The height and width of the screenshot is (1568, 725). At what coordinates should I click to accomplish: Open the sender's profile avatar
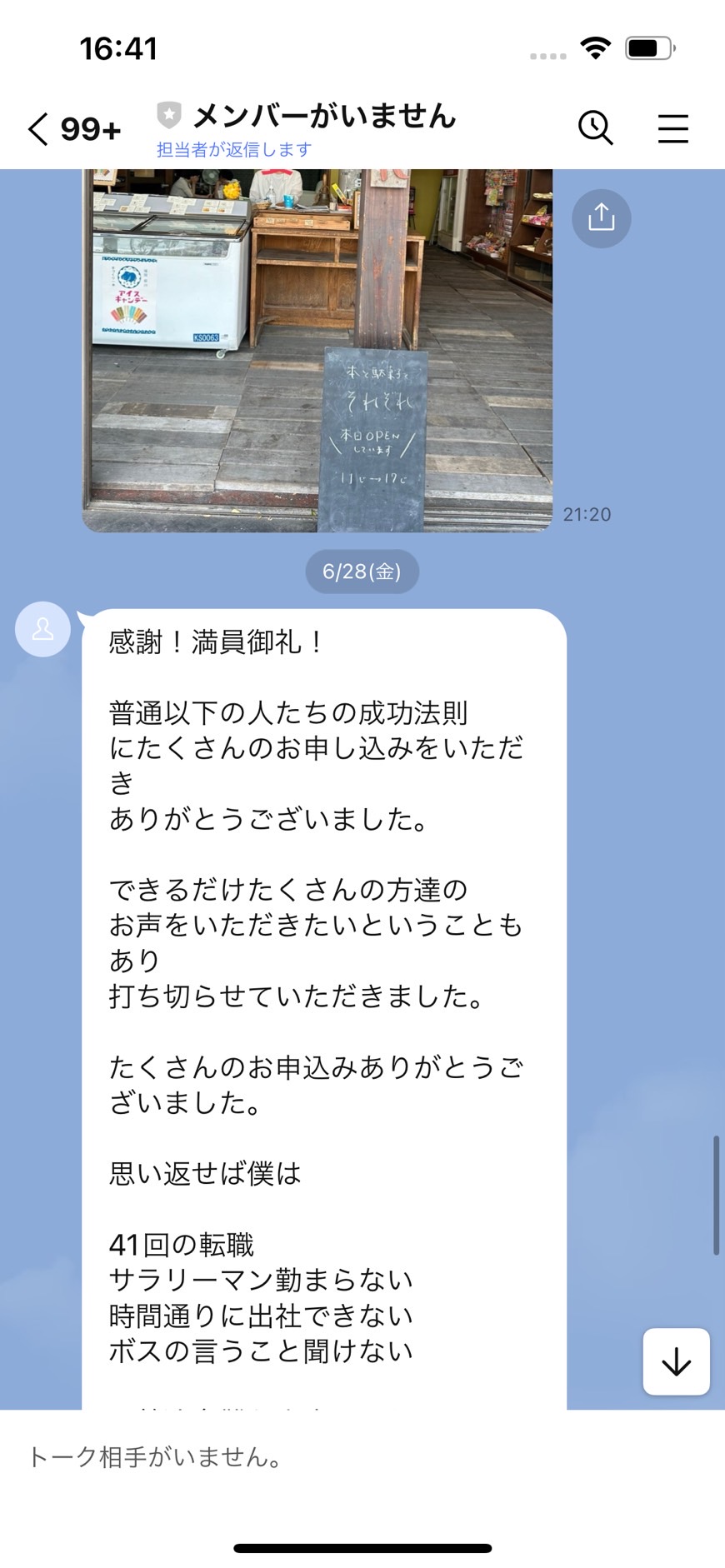click(x=42, y=629)
